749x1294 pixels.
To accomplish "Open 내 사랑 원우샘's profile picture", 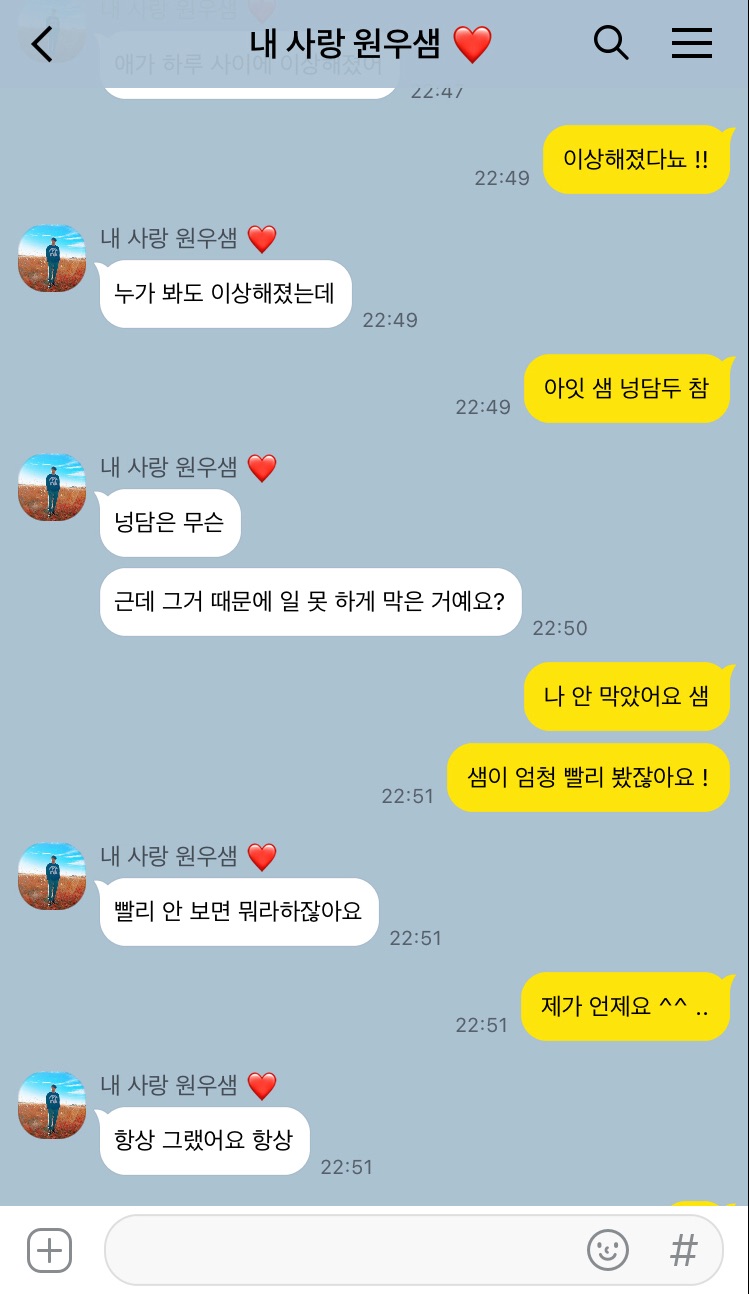I will click(x=51, y=258).
